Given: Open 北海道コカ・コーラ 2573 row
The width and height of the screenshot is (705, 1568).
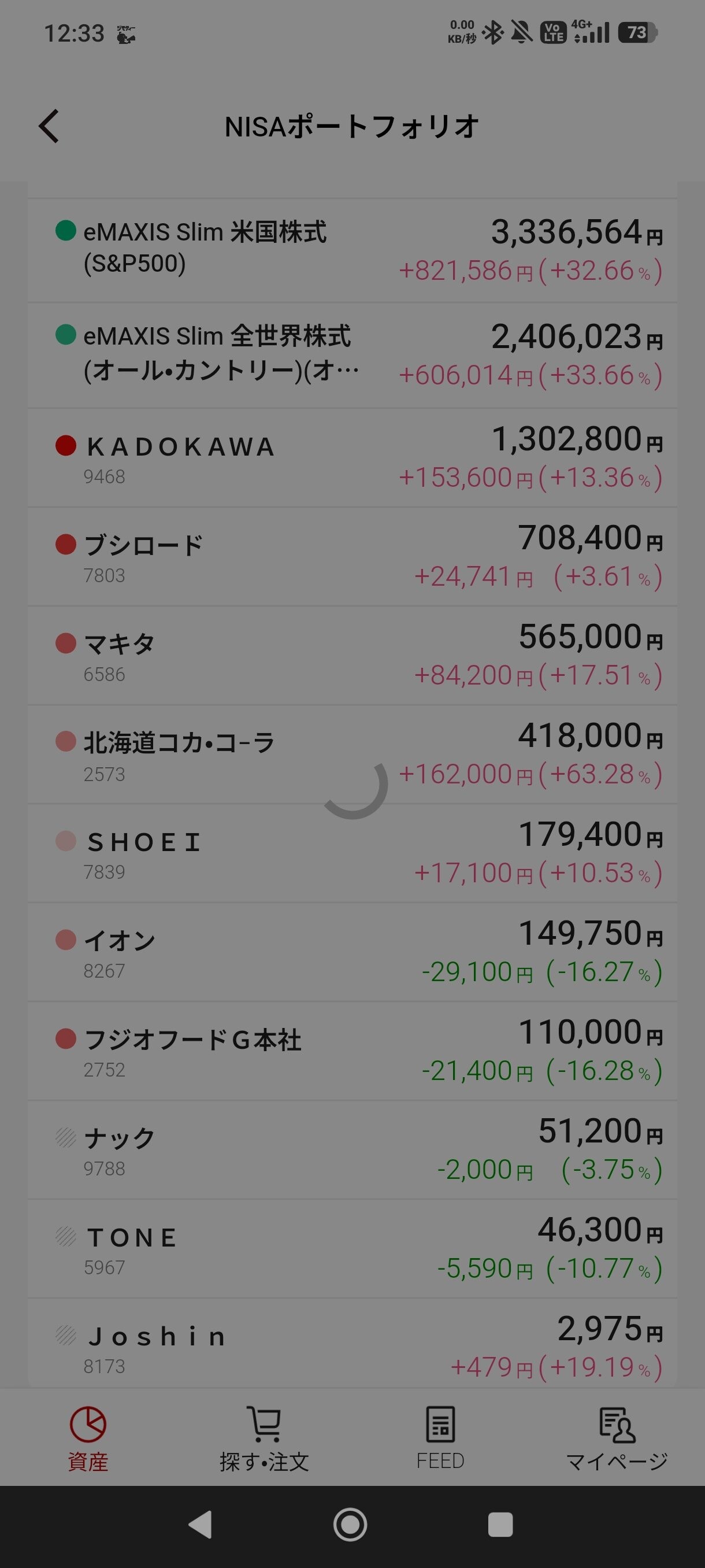Looking at the screenshot, I should point(352,755).
